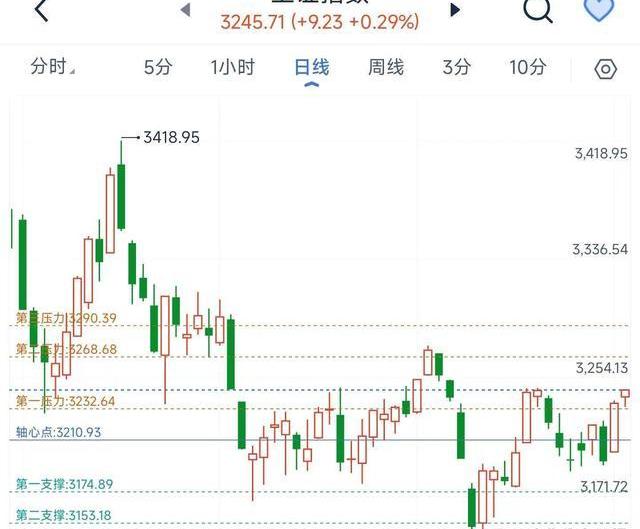Screen dimensions: 640x529
Task: Switch to the 周线 weekly chart
Action: coord(385,67)
